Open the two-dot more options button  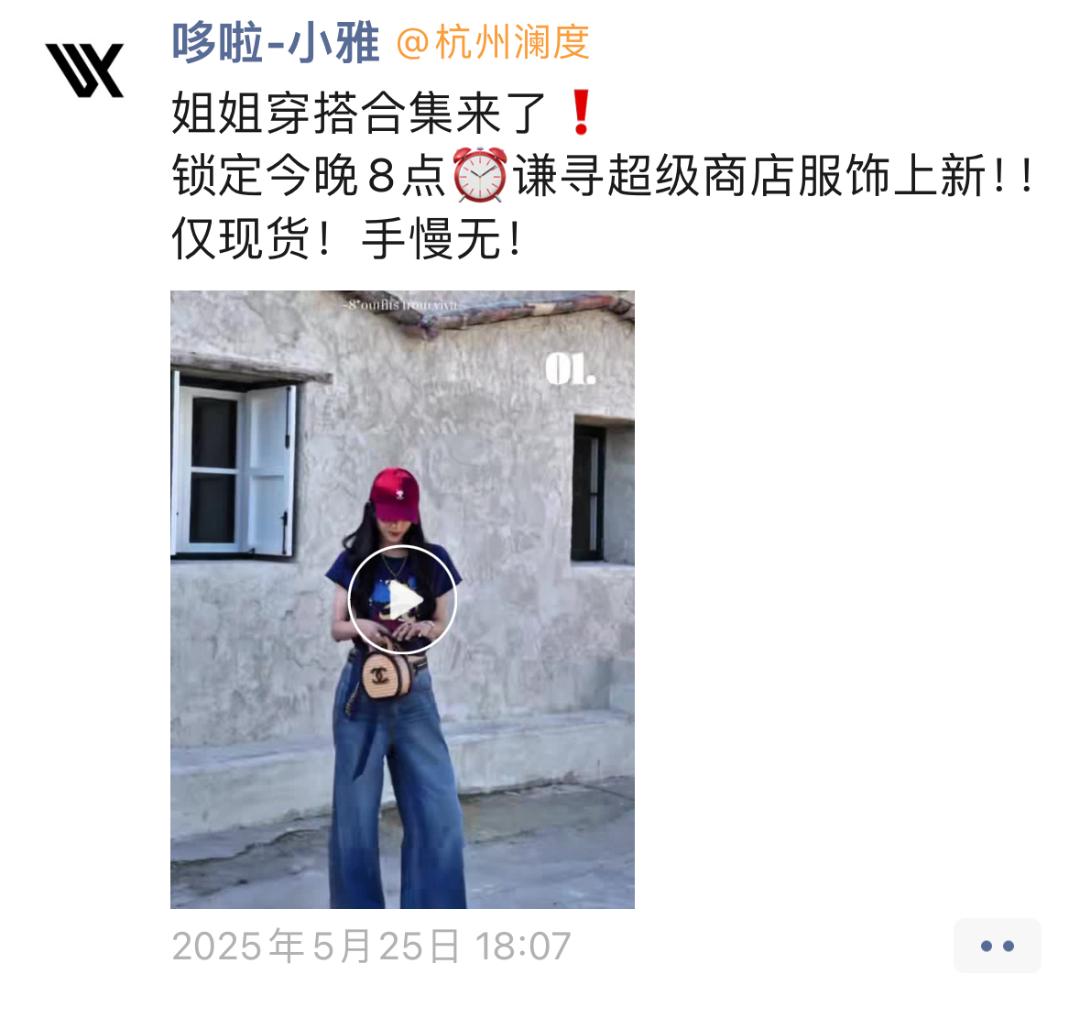pyautogui.click(x=997, y=945)
